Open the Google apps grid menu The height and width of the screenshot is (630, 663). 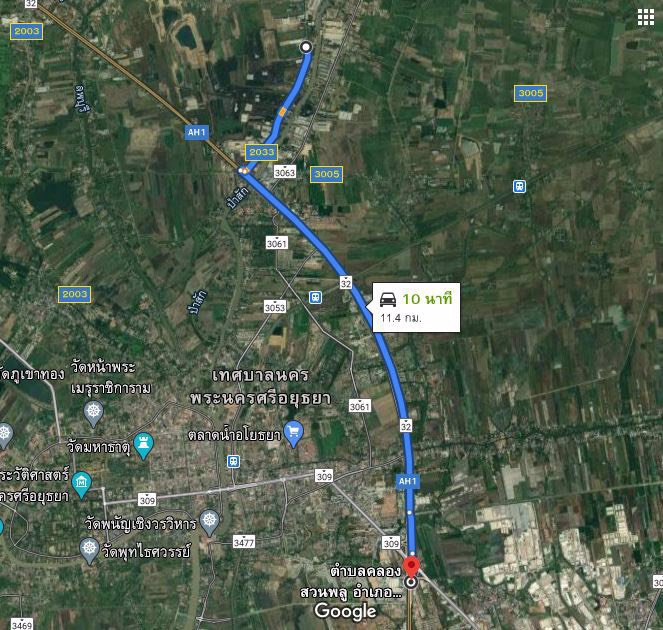click(645, 16)
